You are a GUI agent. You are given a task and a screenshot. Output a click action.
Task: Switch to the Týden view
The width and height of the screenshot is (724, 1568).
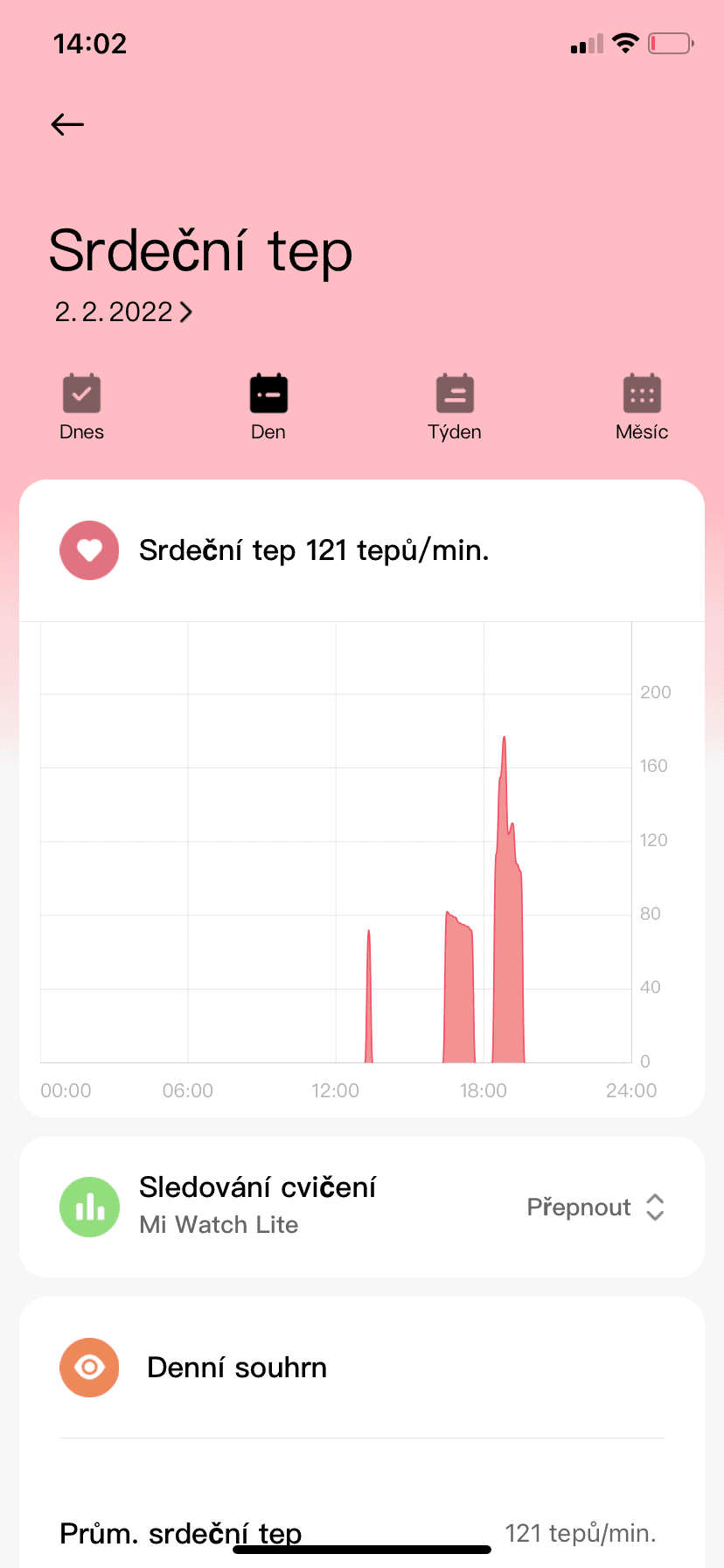[x=455, y=407]
